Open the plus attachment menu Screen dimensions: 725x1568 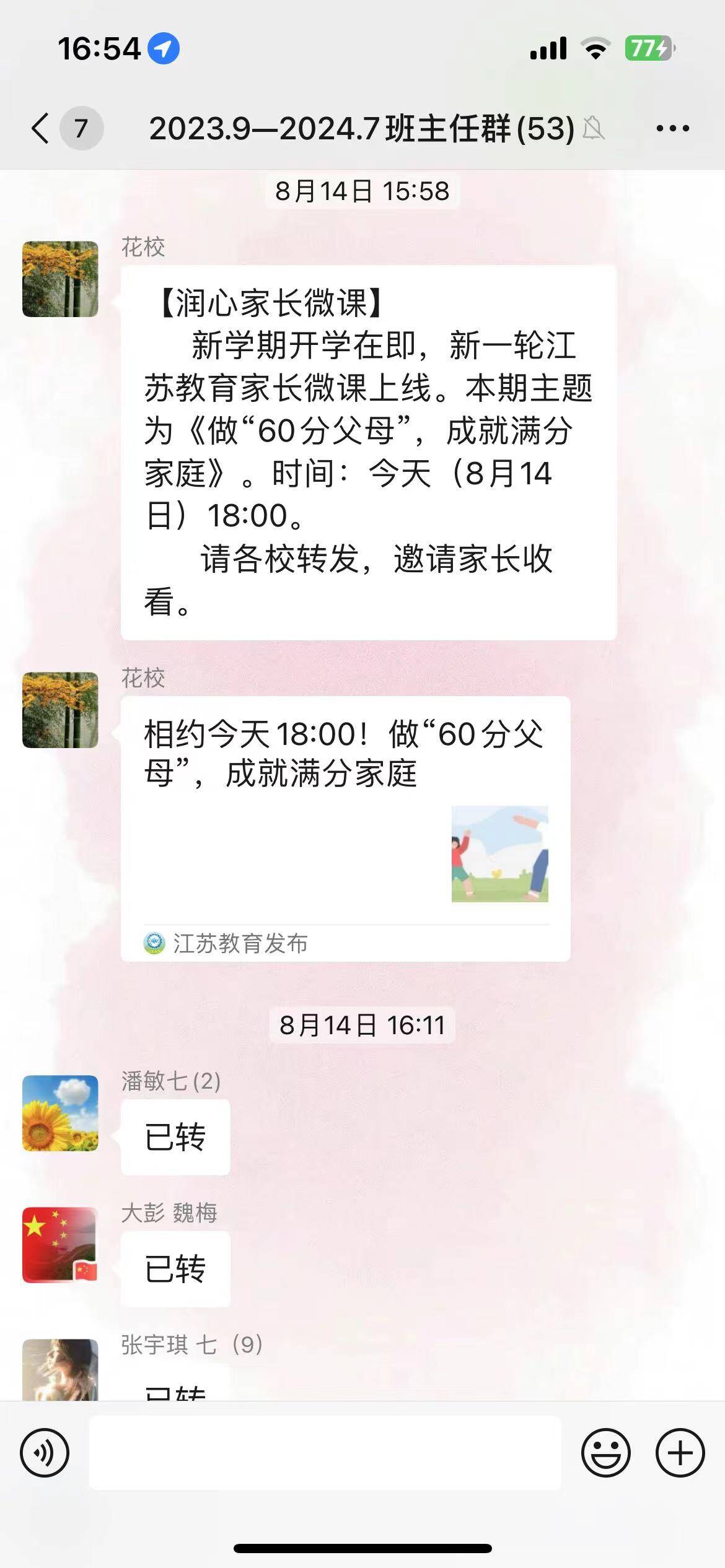(x=680, y=1453)
